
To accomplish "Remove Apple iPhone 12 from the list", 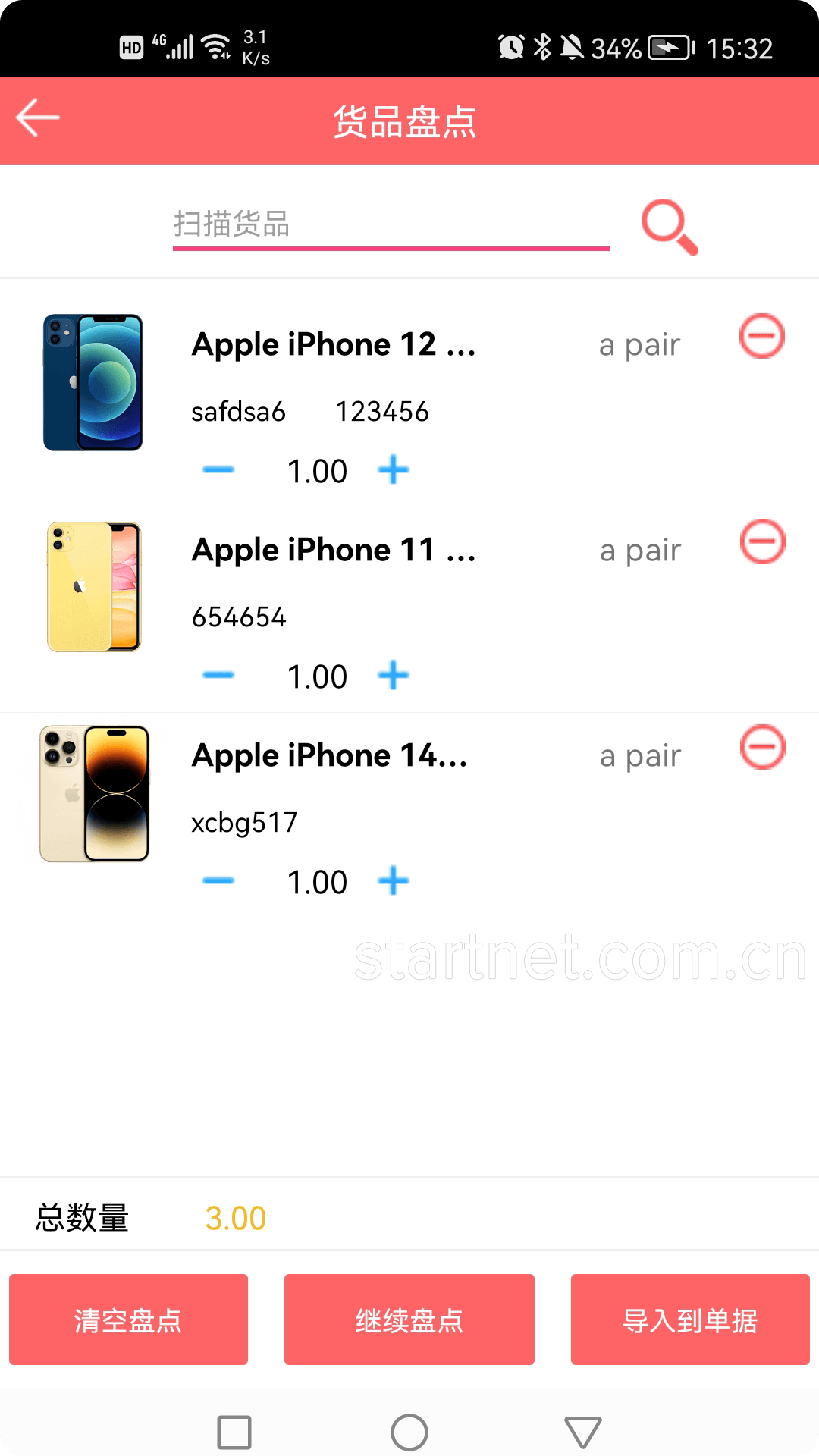I will click(x=761, y=336).
